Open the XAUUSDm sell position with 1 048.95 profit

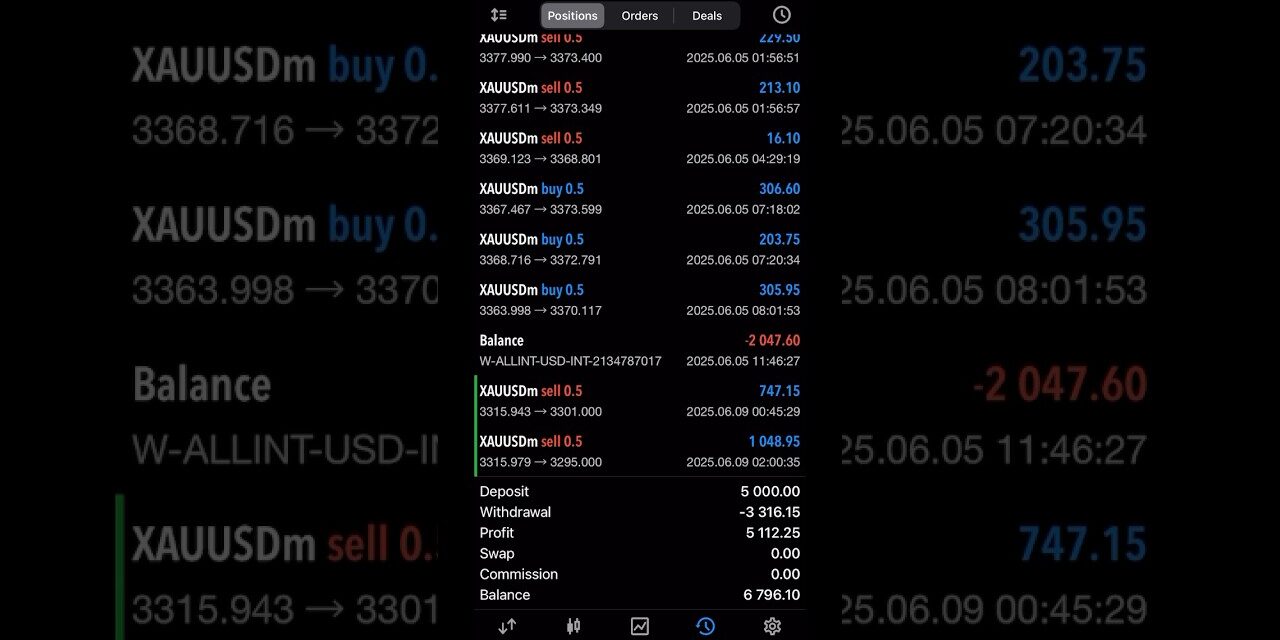(639, 451)
